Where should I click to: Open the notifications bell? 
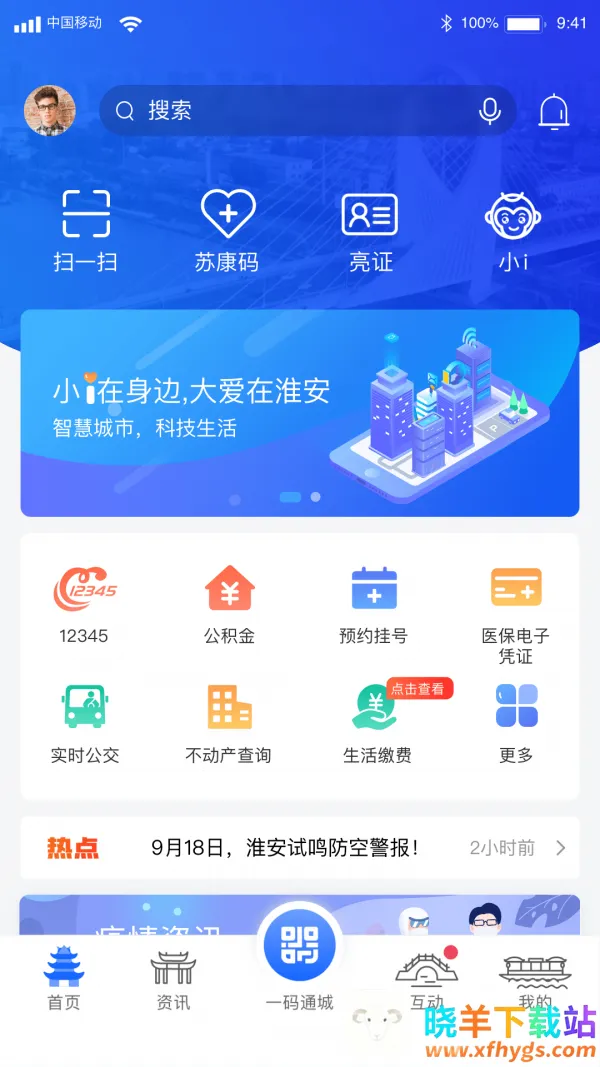coord(554,111)
